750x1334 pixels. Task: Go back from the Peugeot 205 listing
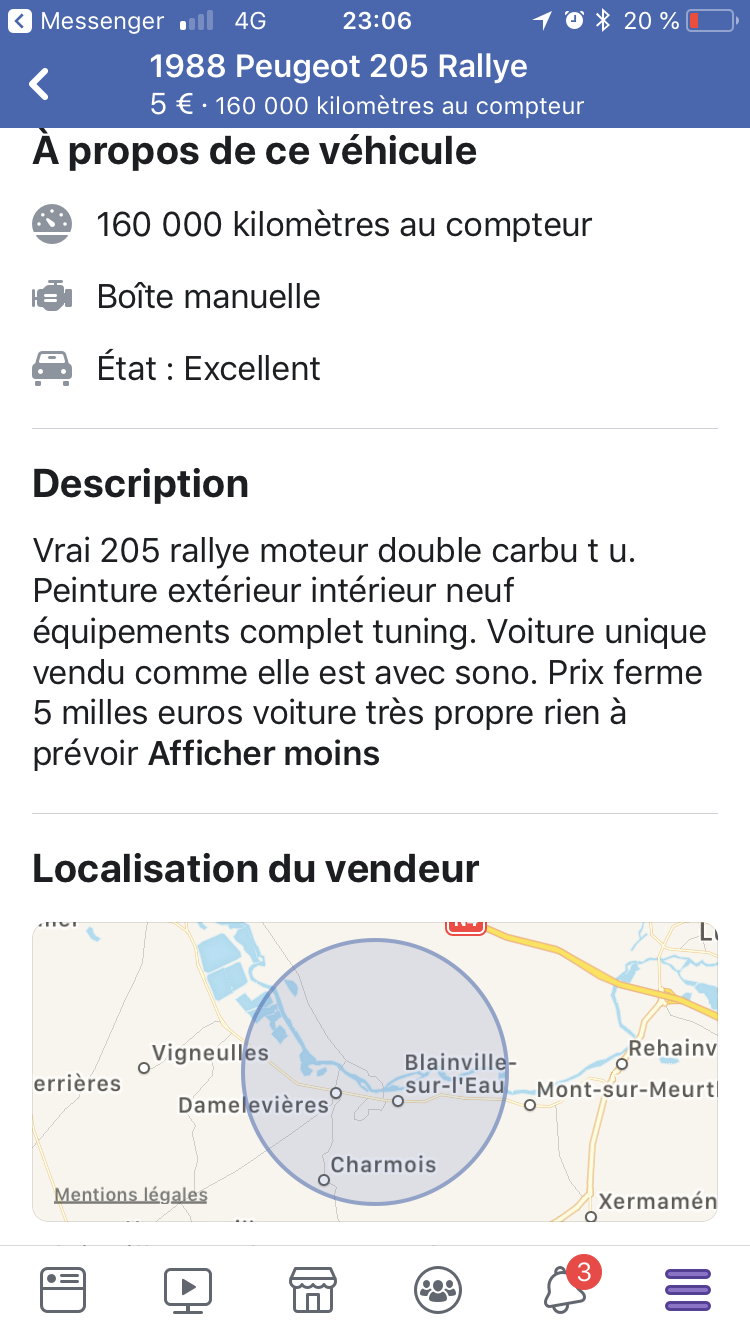coord(39,84)
